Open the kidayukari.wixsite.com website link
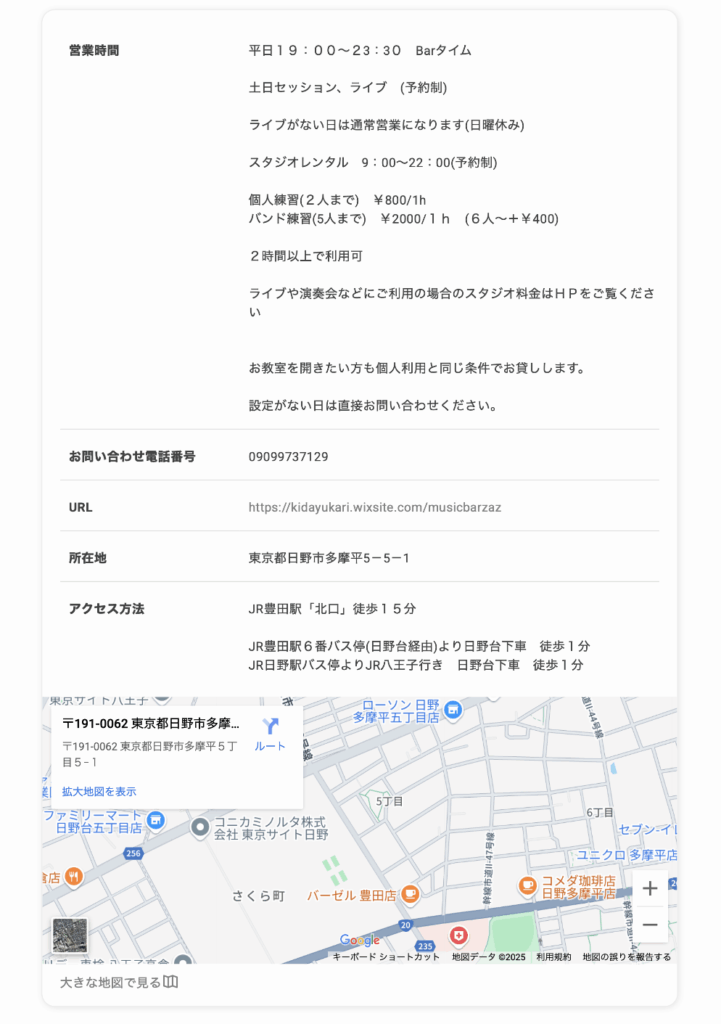Screen dimensions: 721x1024 click(374, 507)
